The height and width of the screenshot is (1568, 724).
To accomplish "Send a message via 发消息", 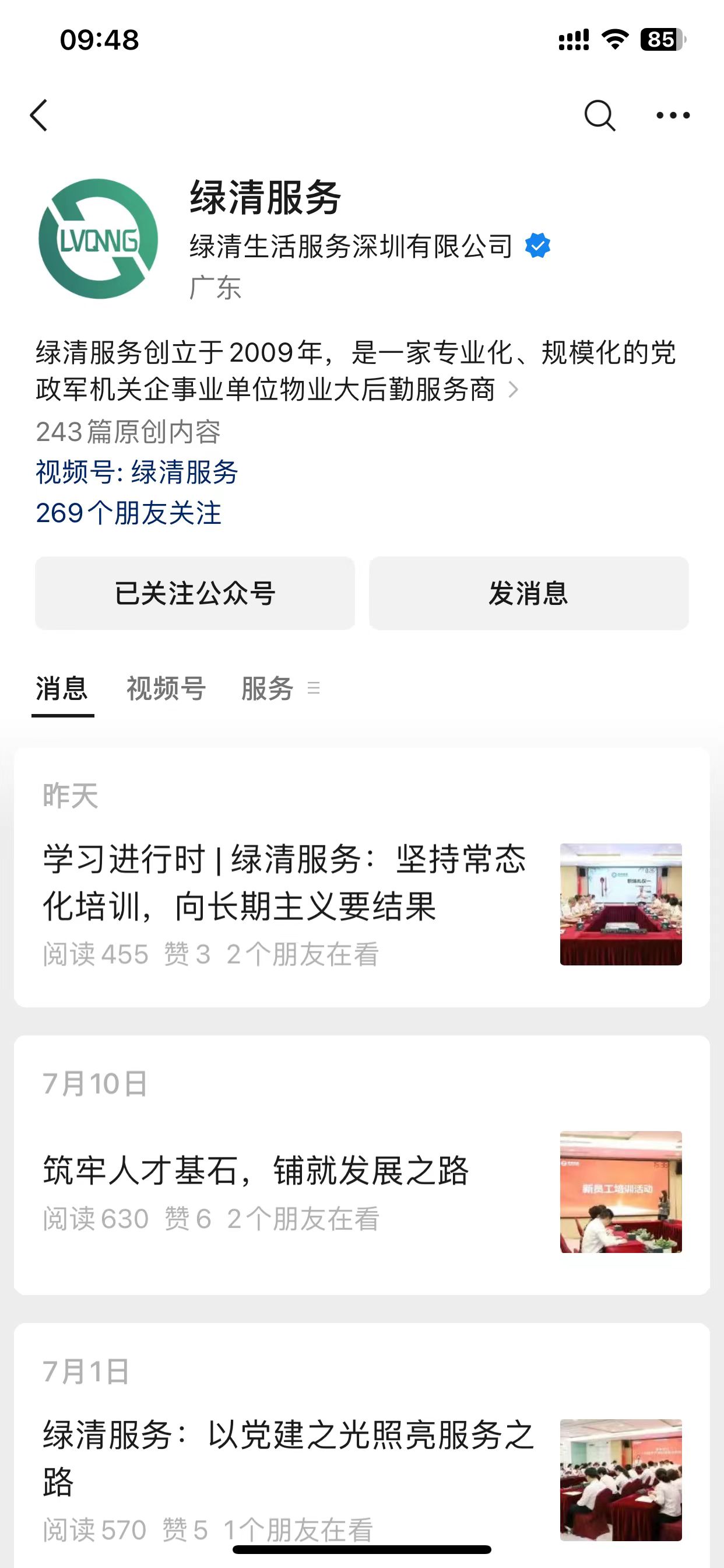I will (x=528, y=593).
